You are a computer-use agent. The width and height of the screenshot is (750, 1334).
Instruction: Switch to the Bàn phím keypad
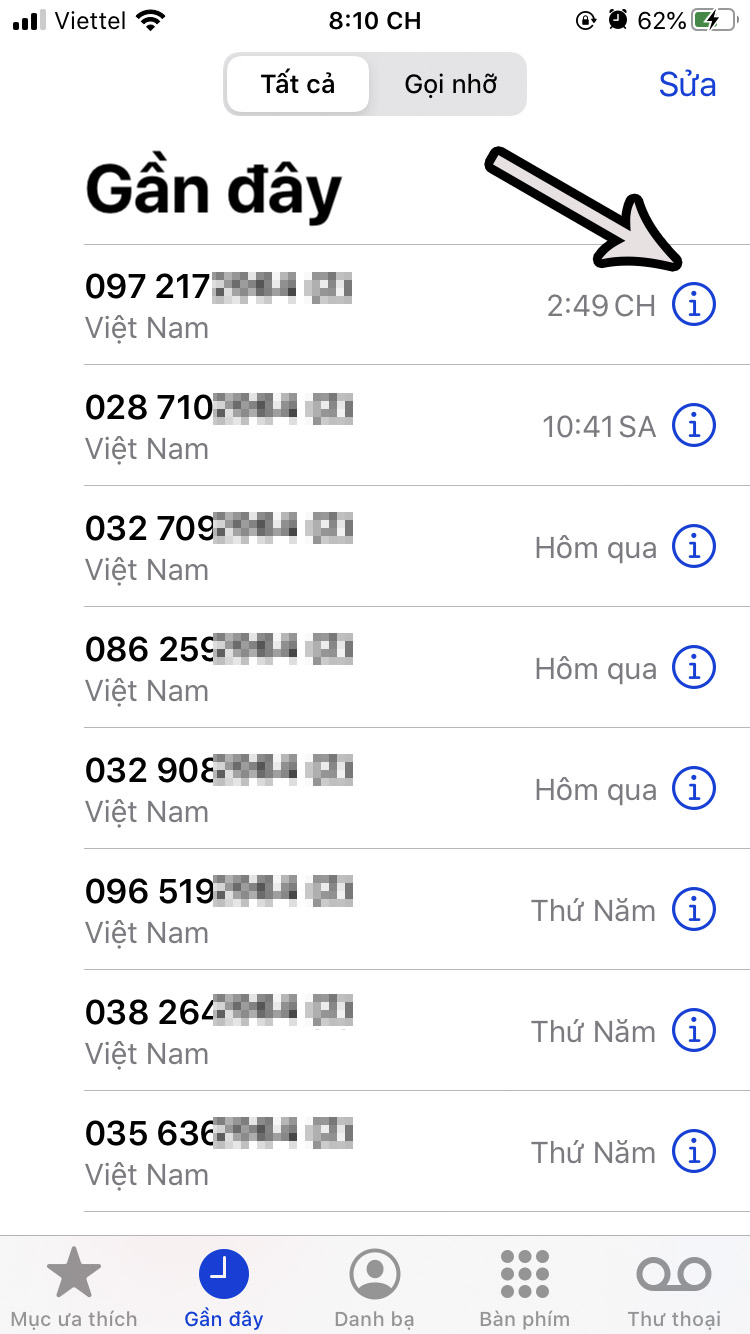(x=524, y=1287)
